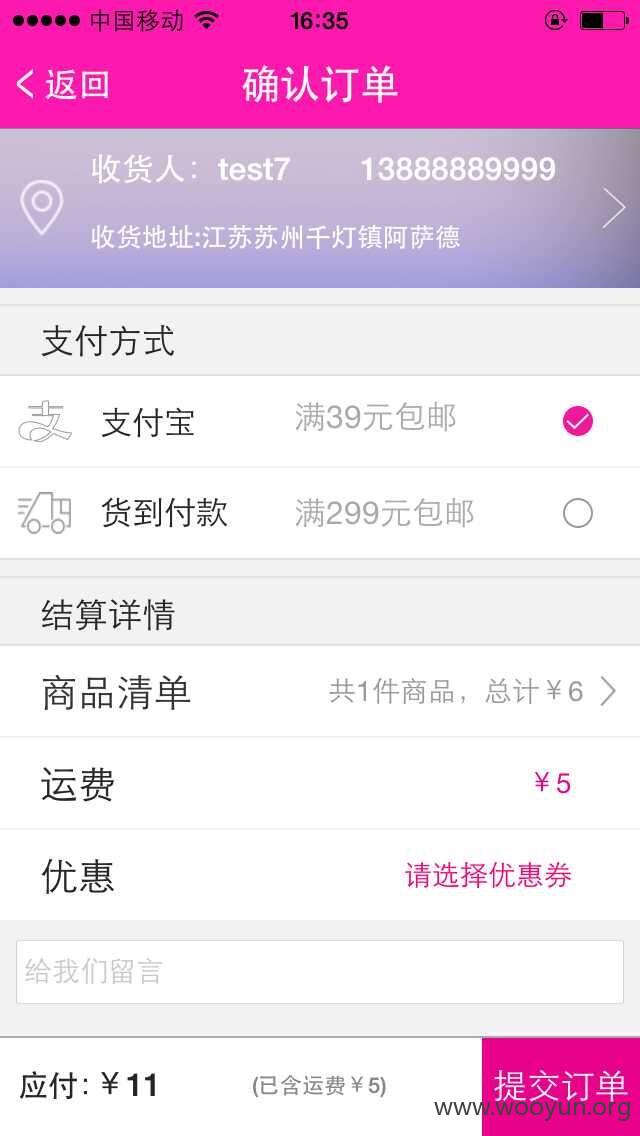The height and width of the screenshot is (1136, 640).
Task: Tap 请选择优惠券 to pick a coupon
Action: pyautogui.click(x=488, y=875)
